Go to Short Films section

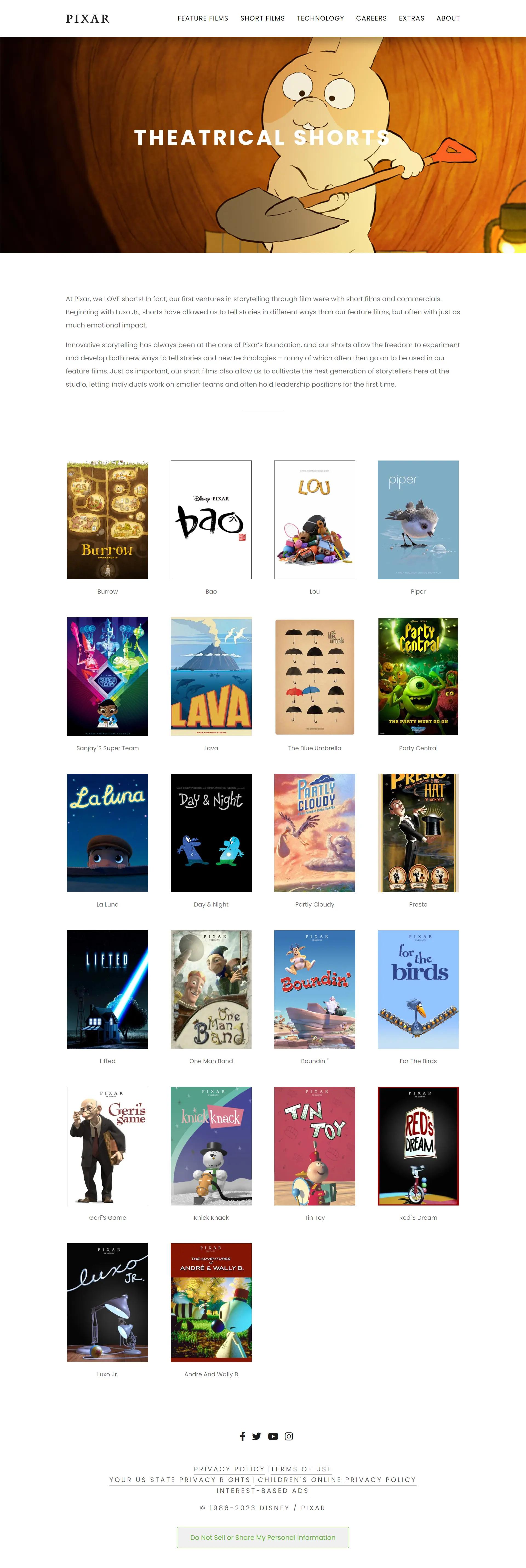[x=262, y=18]
